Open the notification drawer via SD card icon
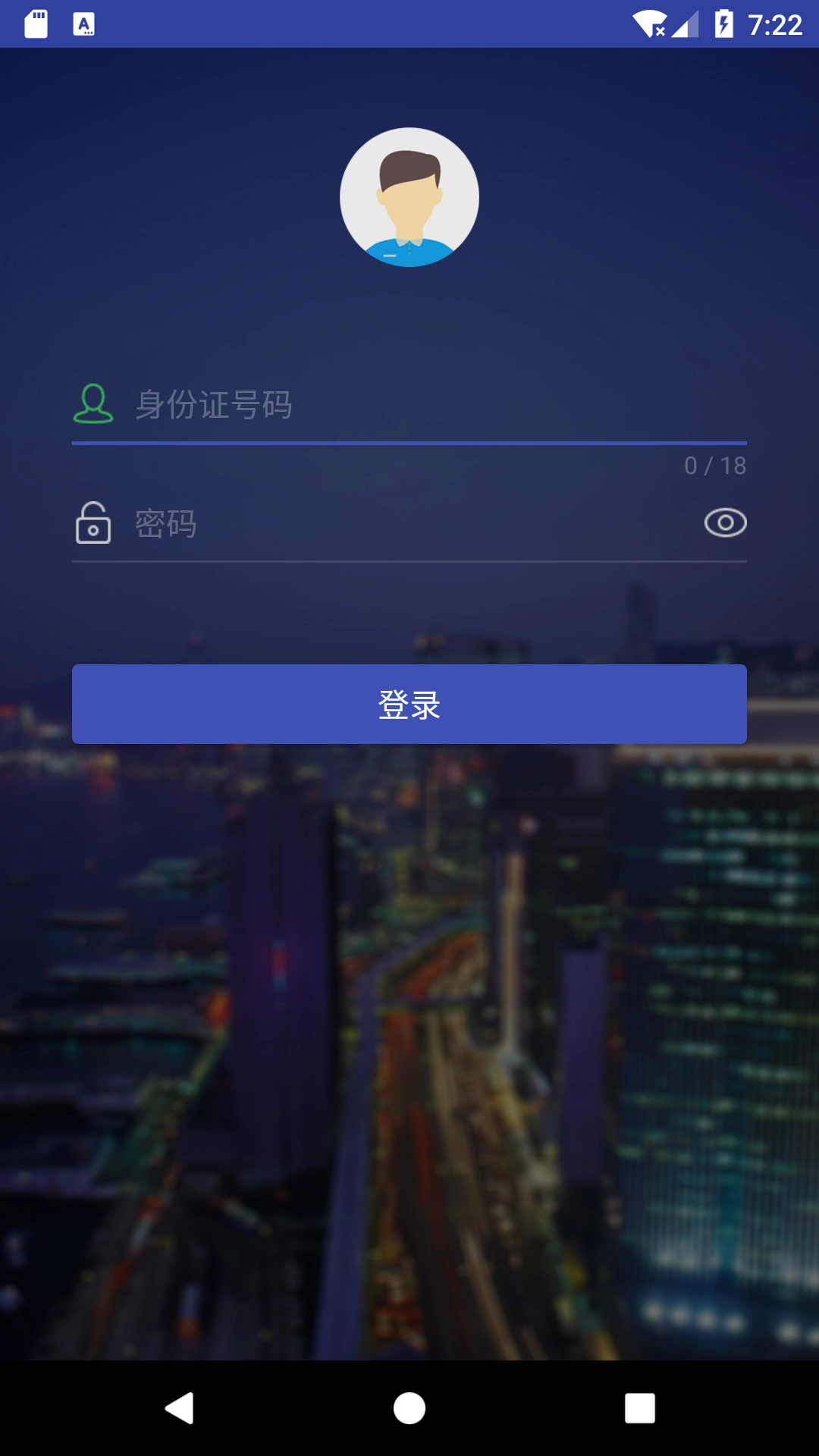 coord(35,22)
